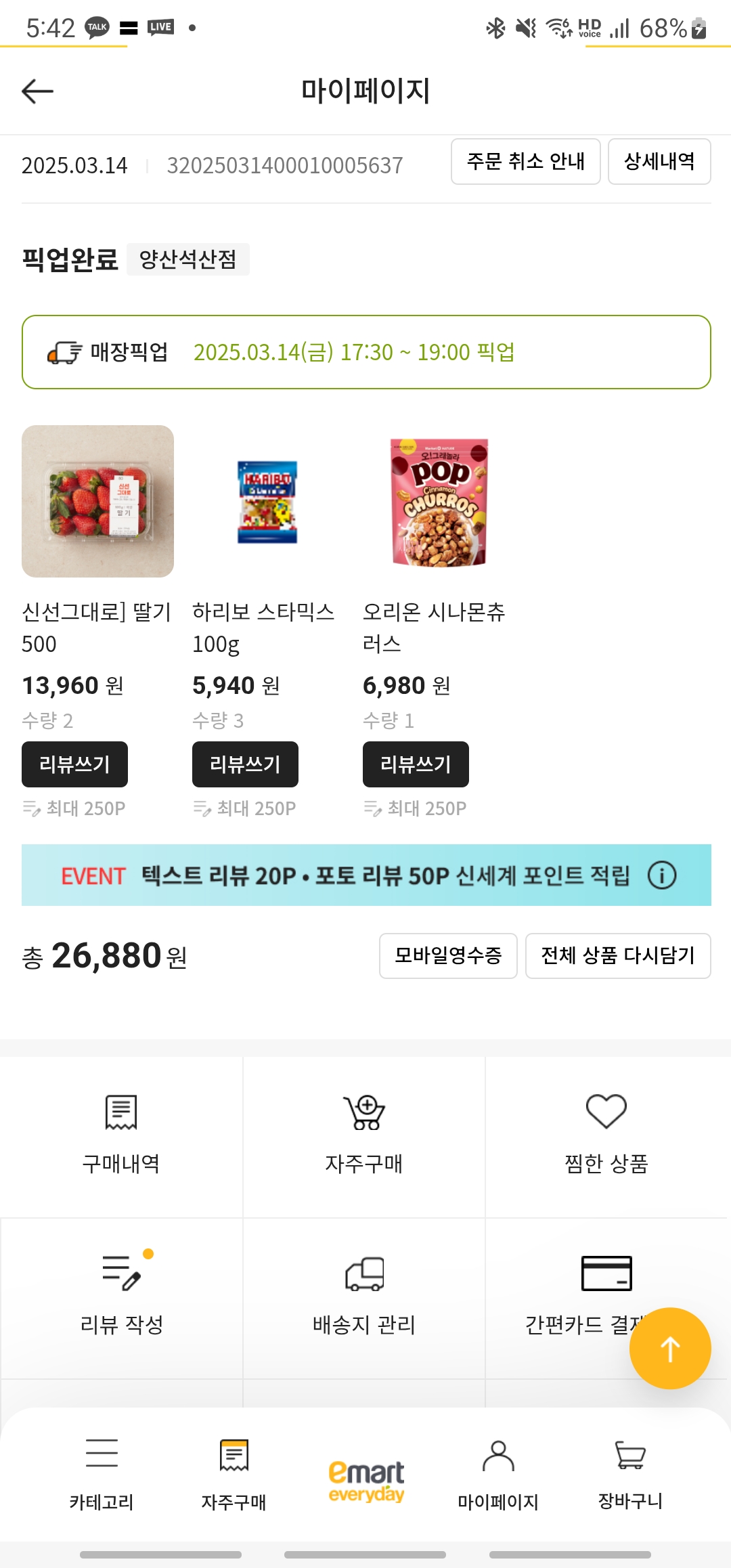Tap the info icon next to EVENT banner
Viewport: 731px width, 1568px height.
tap(661, 875)
